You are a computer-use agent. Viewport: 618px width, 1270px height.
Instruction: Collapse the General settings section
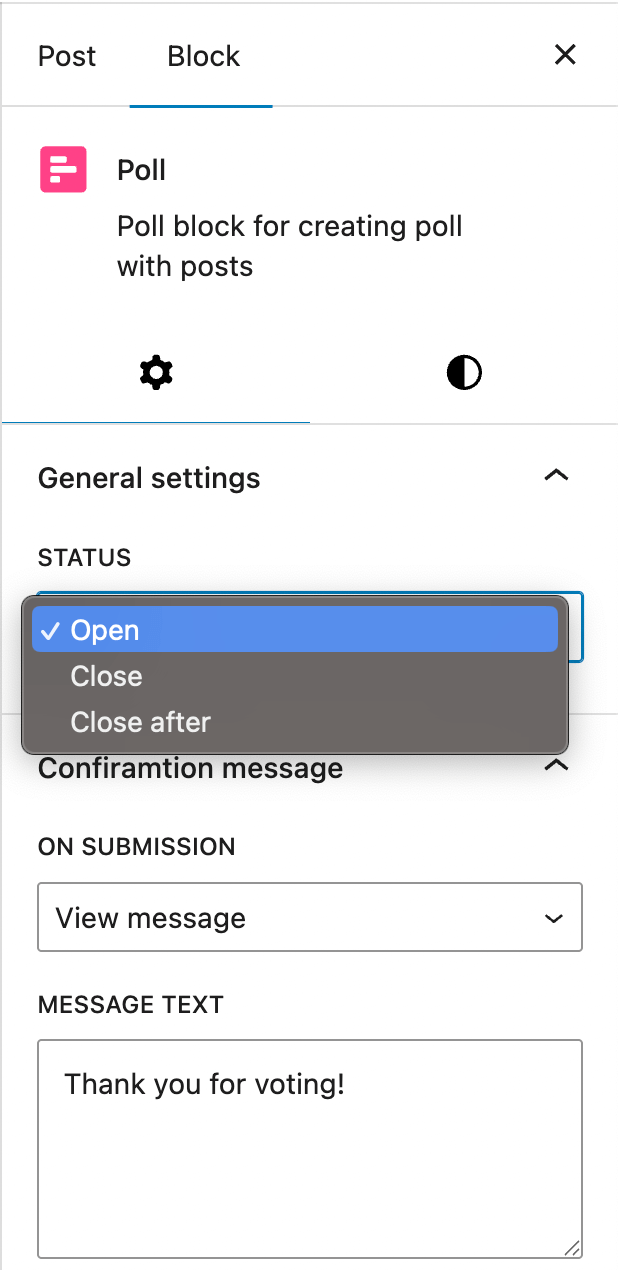point(555,477)
